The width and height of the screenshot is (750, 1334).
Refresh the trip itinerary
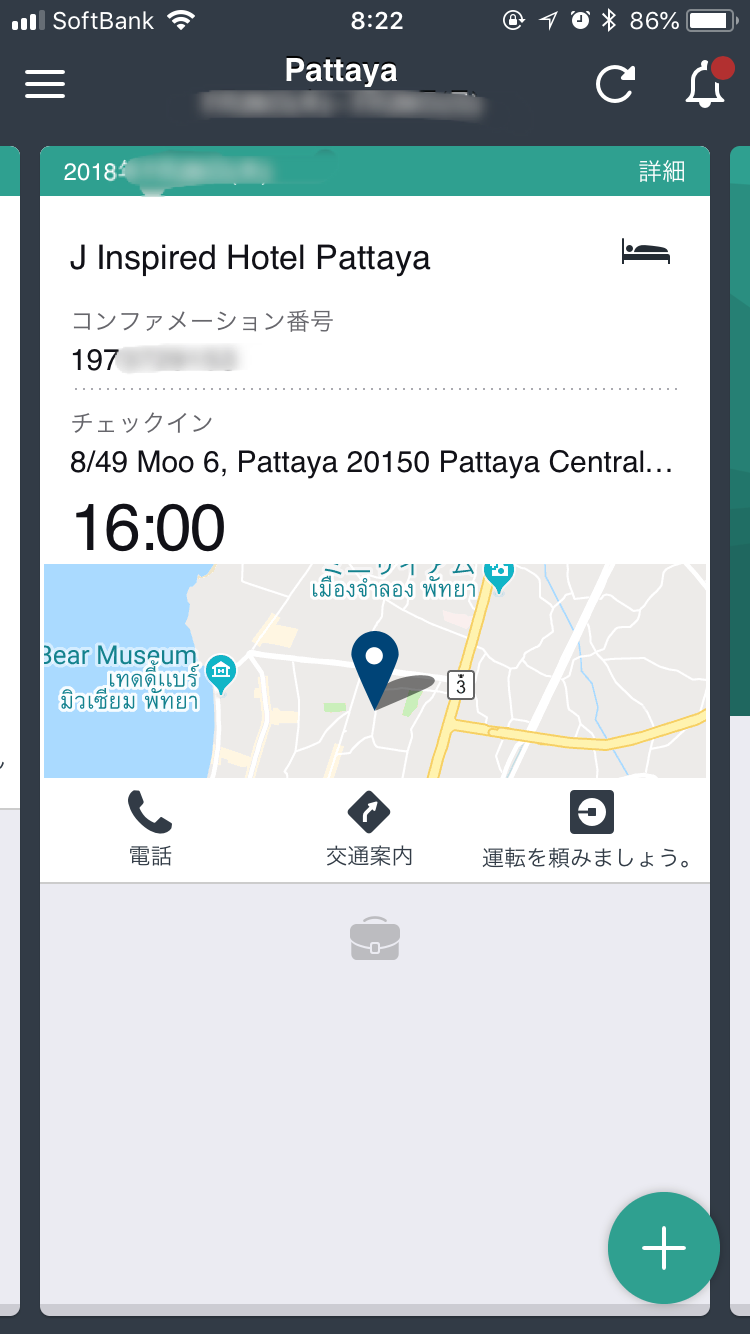pos(614,84)
